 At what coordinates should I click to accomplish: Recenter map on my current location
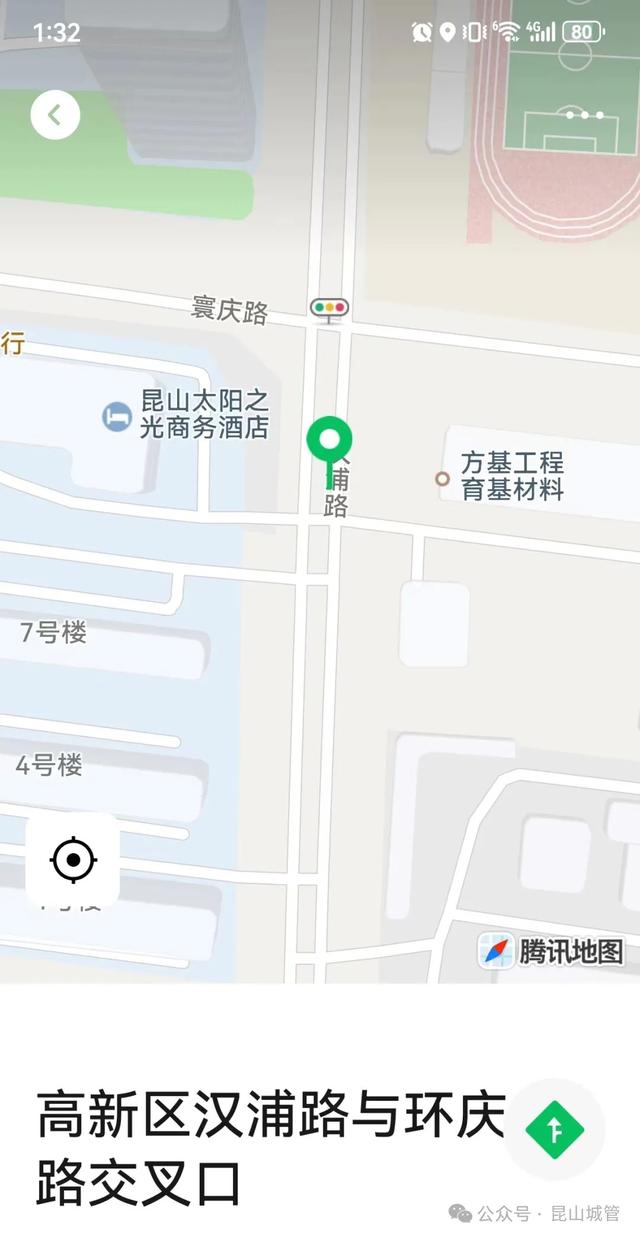pyautogui.click(x=73, y=860)
